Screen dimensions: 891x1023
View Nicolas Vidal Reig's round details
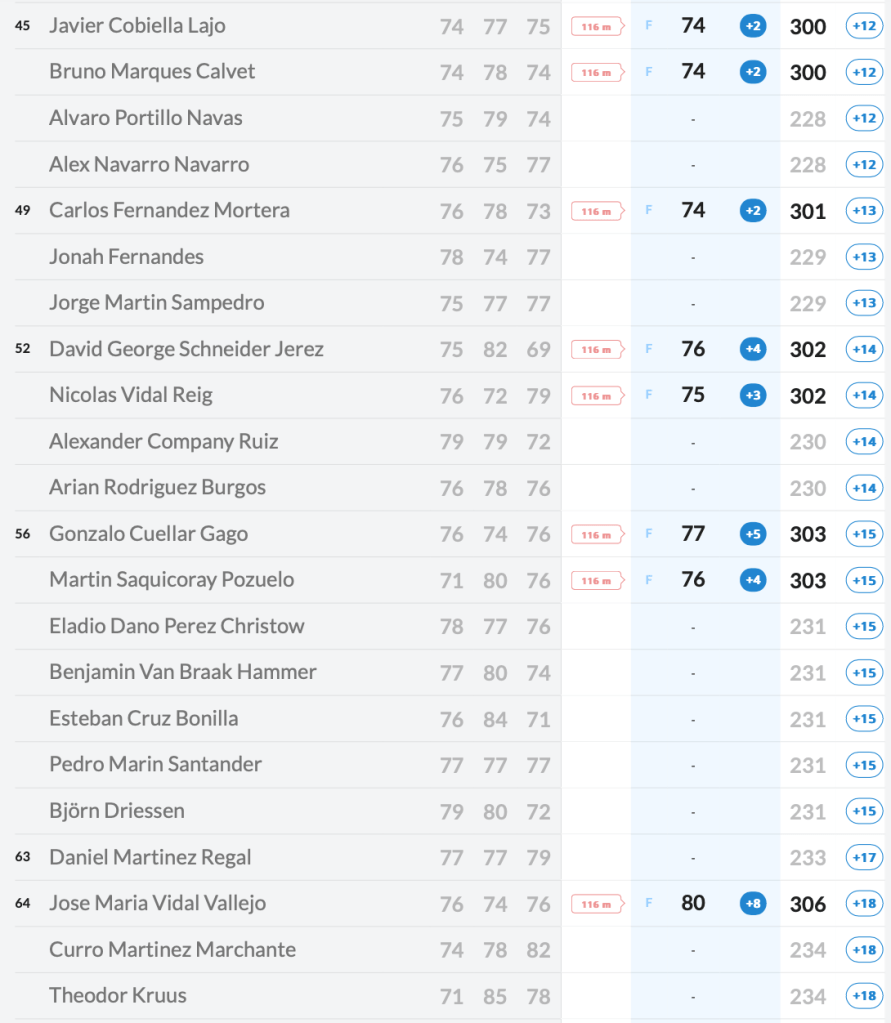[131, 395]
